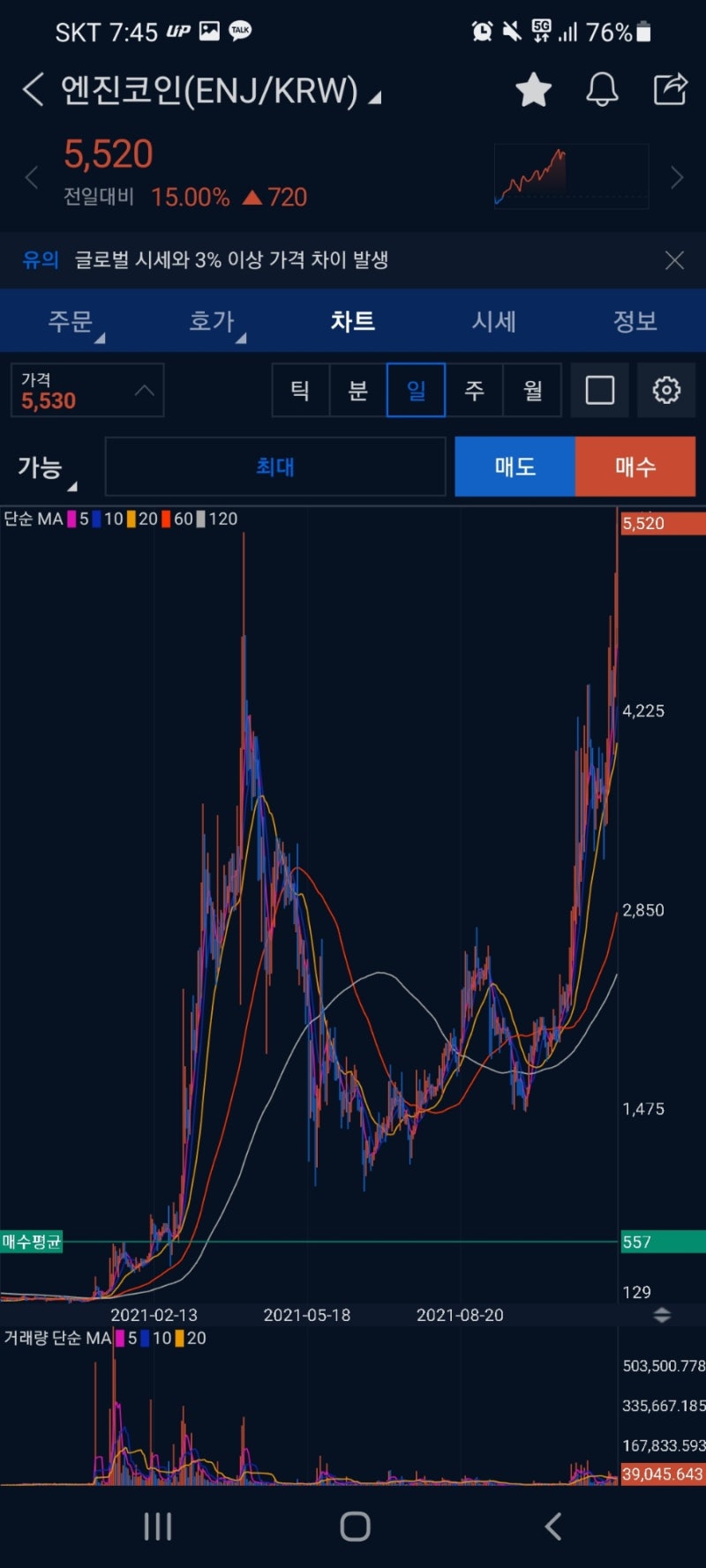
Task: Switch to the 정보 tab
Action: (635, 322)
